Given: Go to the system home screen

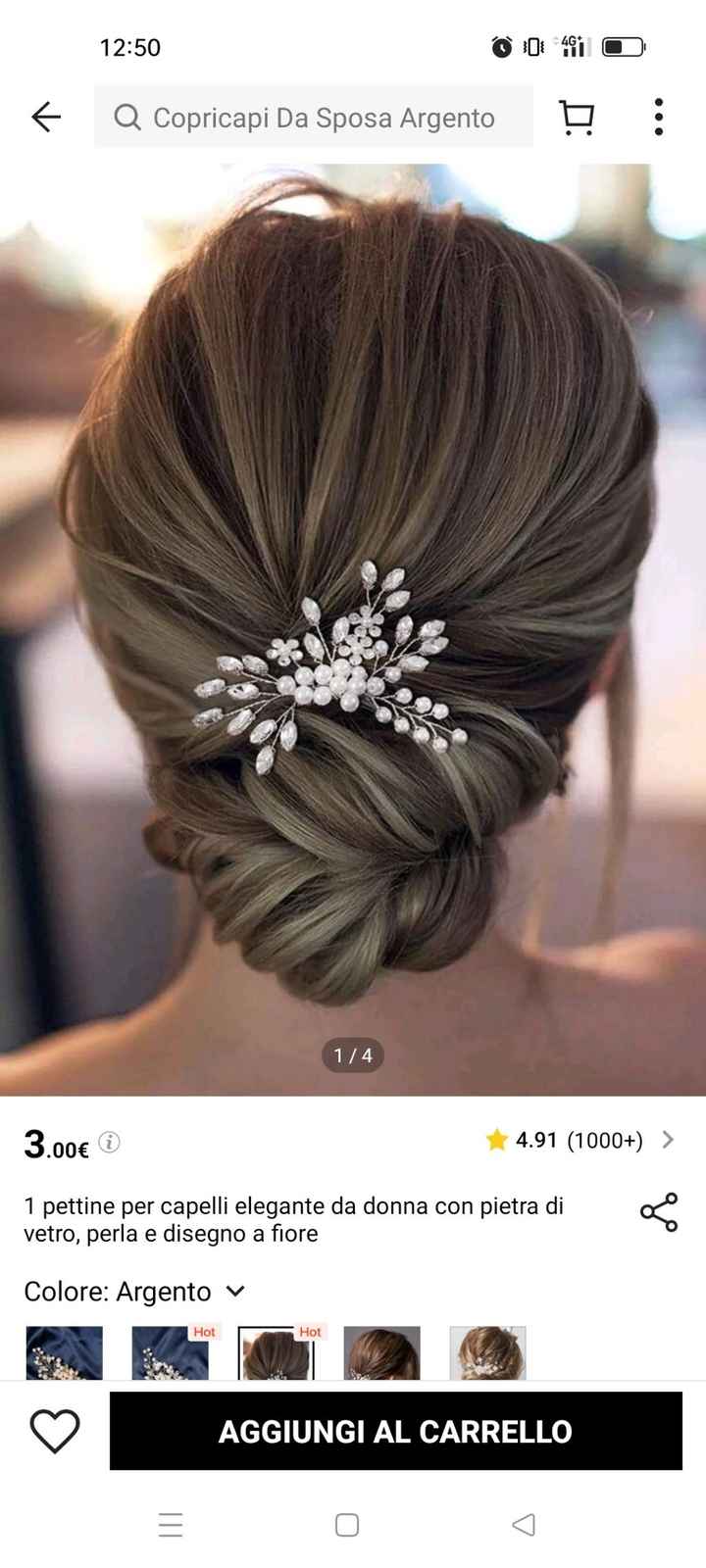Looking at the screenshot, I should (347, 1525).
